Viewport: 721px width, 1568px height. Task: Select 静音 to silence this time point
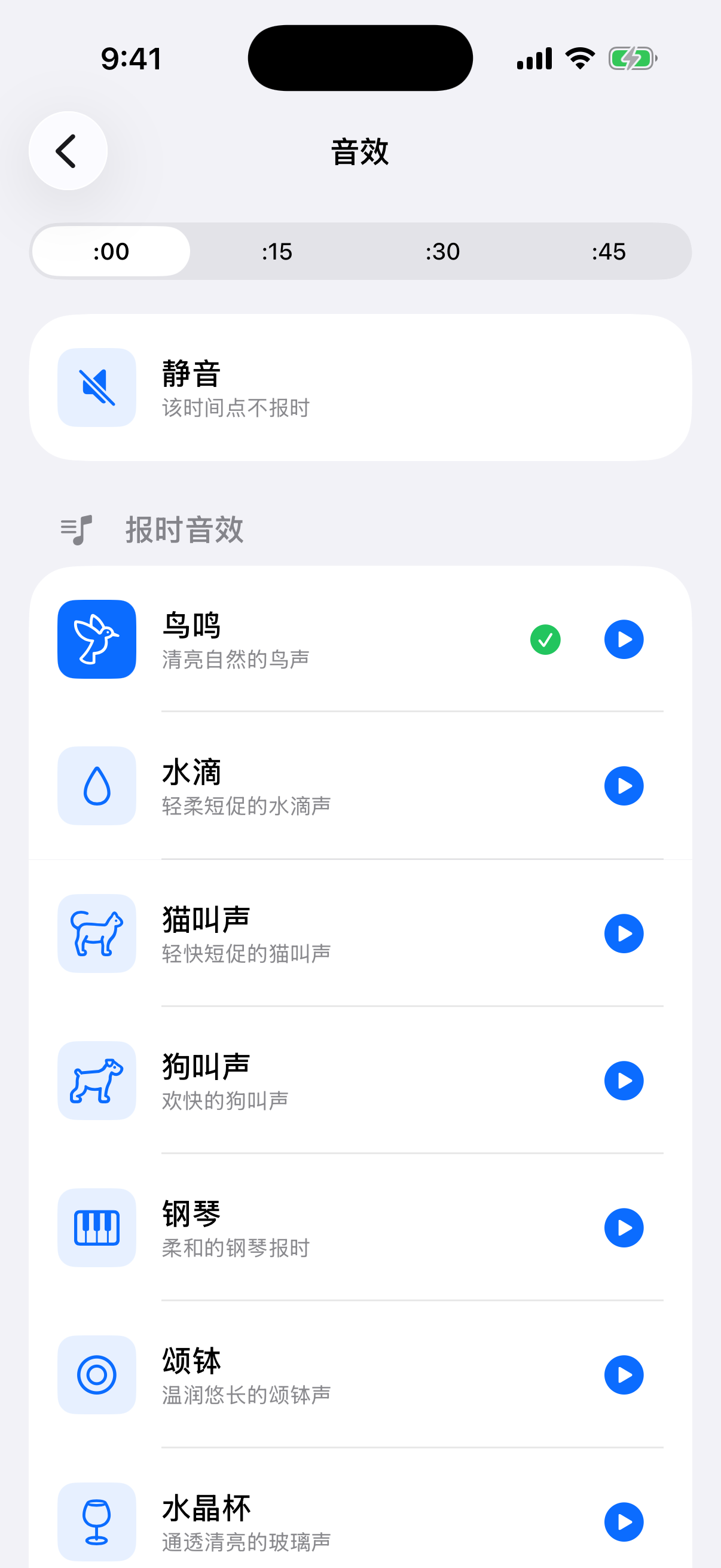point(360,387)
